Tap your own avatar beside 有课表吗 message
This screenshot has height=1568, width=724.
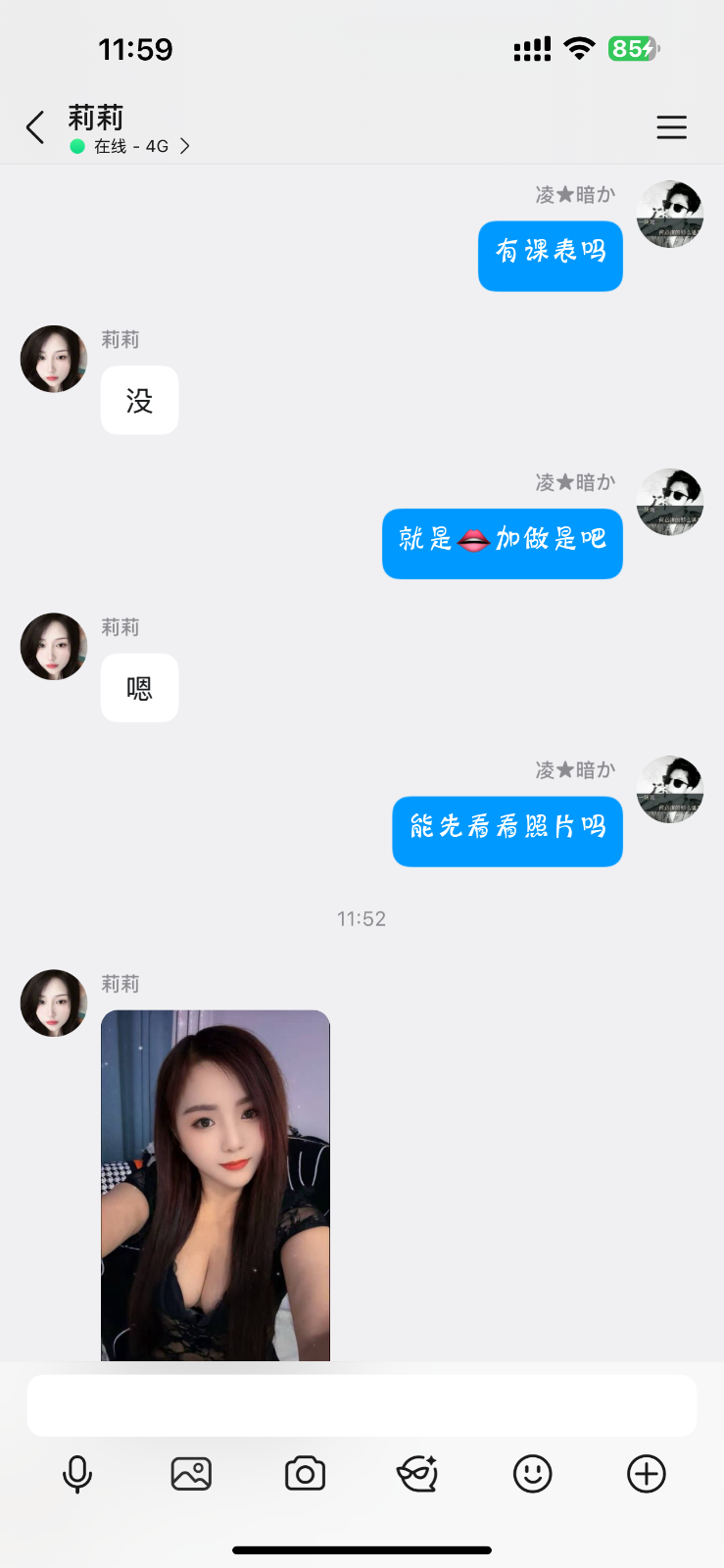coord(669,214)
